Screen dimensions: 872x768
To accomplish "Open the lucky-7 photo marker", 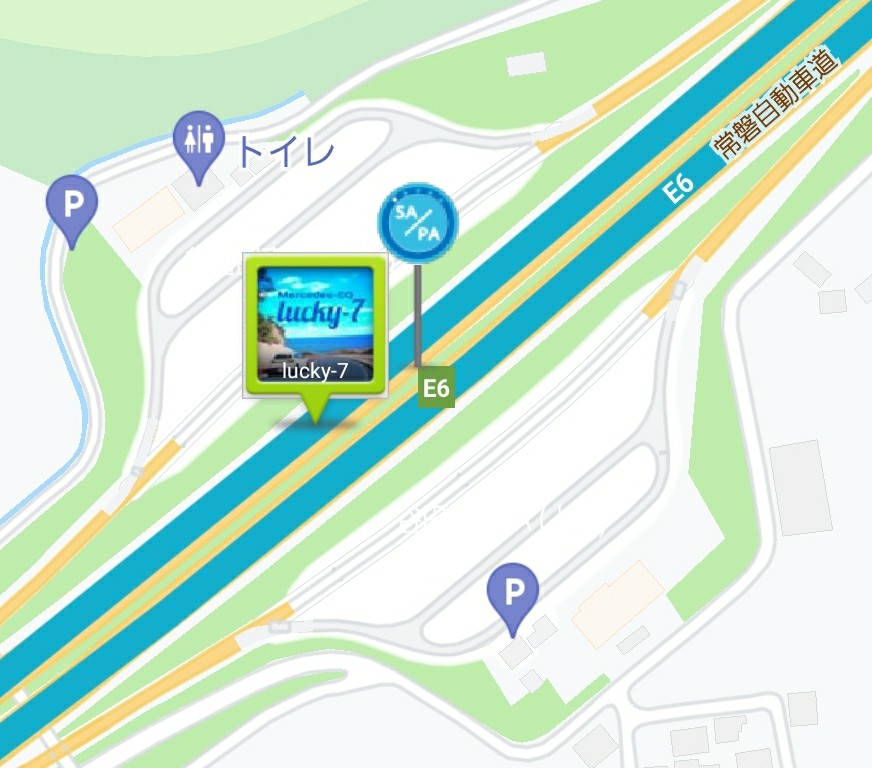I will (x=315, y=325).
